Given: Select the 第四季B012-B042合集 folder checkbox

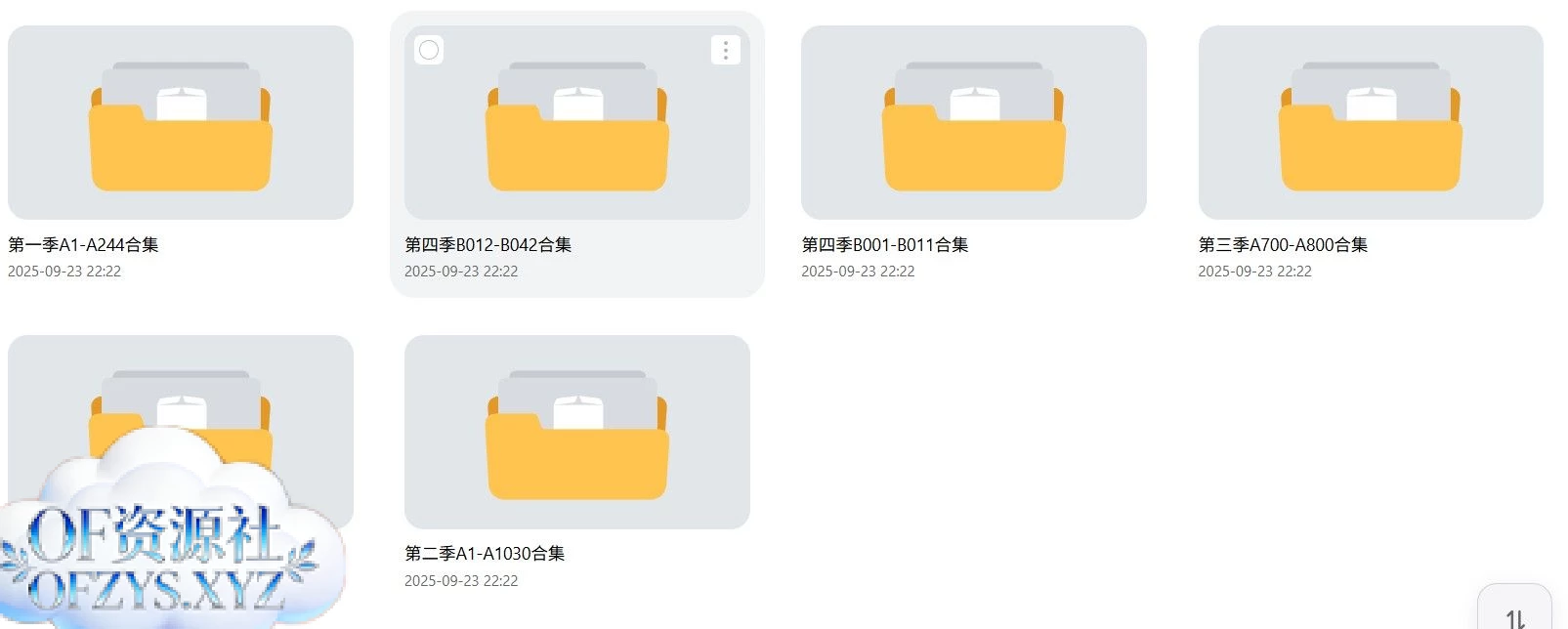Looking at the screenshot, I should tap(429, 50).
